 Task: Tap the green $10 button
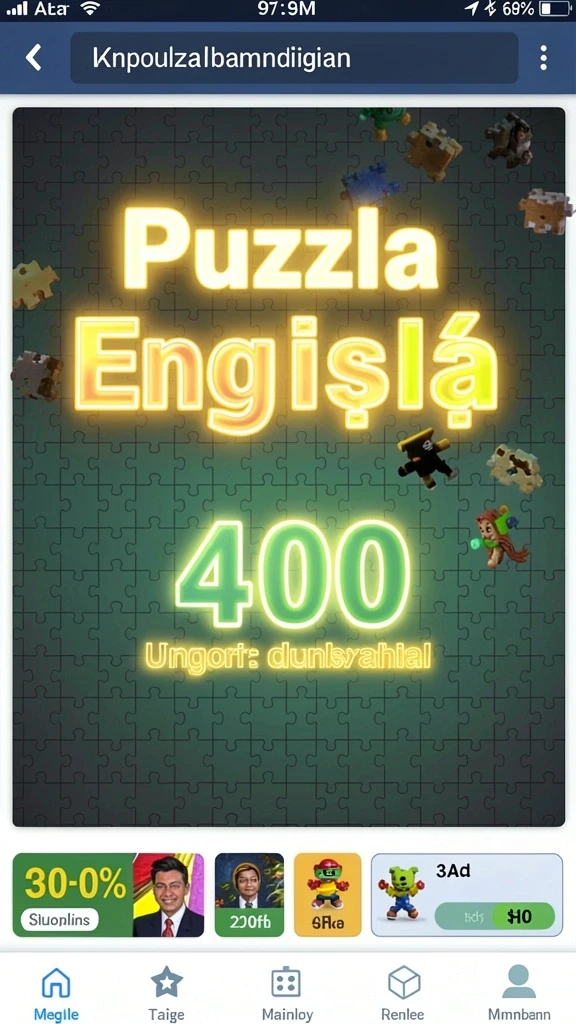tap(522, 917)
